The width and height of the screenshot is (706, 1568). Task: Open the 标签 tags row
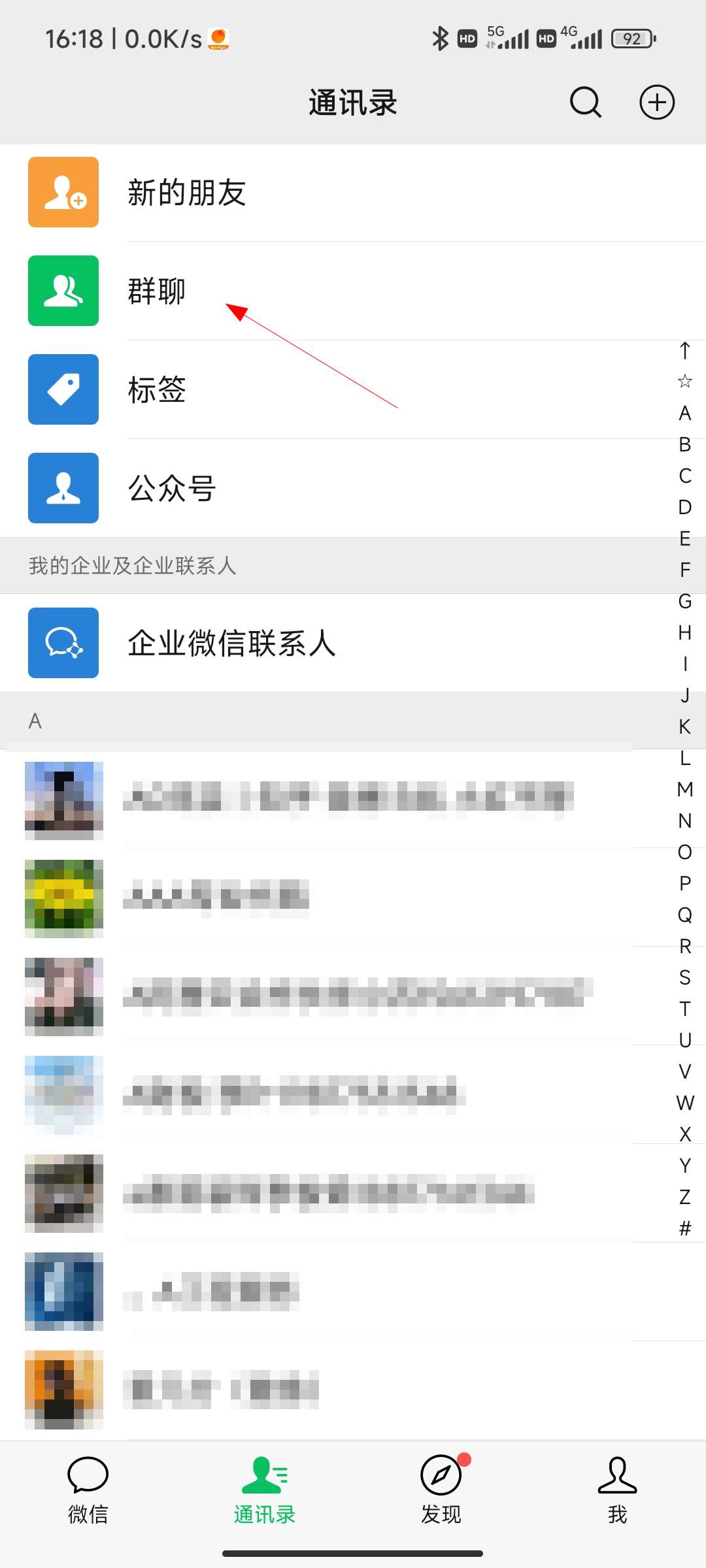(x=353, y=390)
